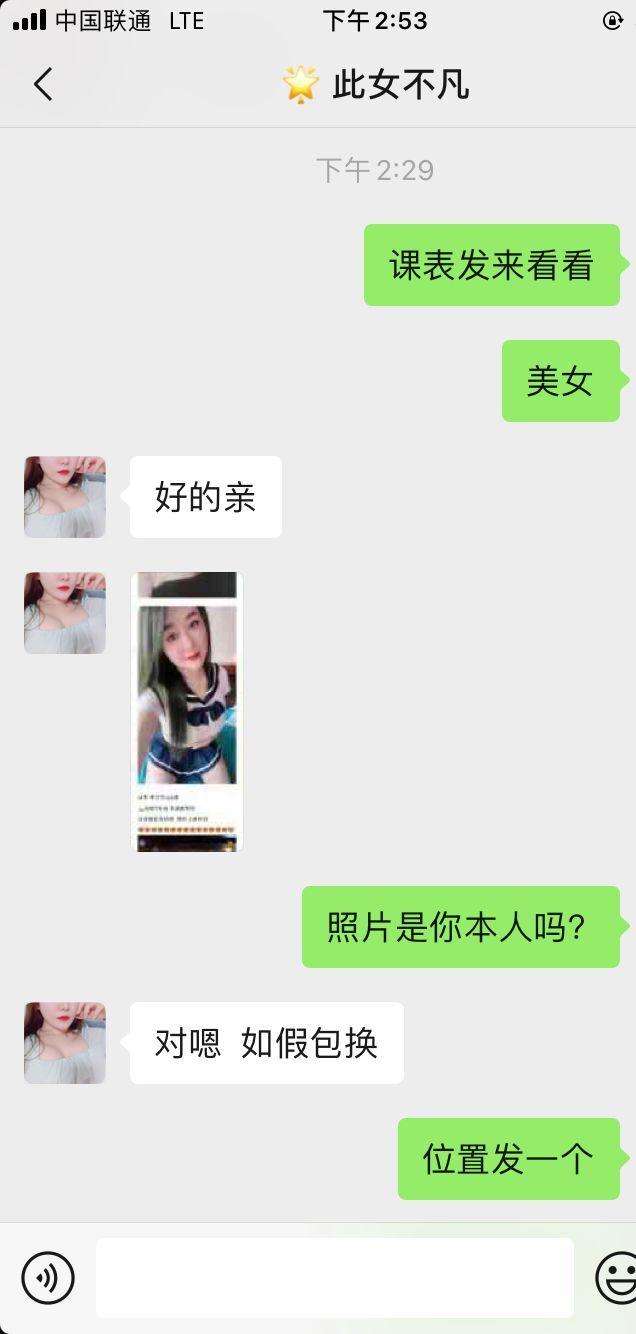
Task: Open the contact avatar beside 好的亲
Action: 65,497
